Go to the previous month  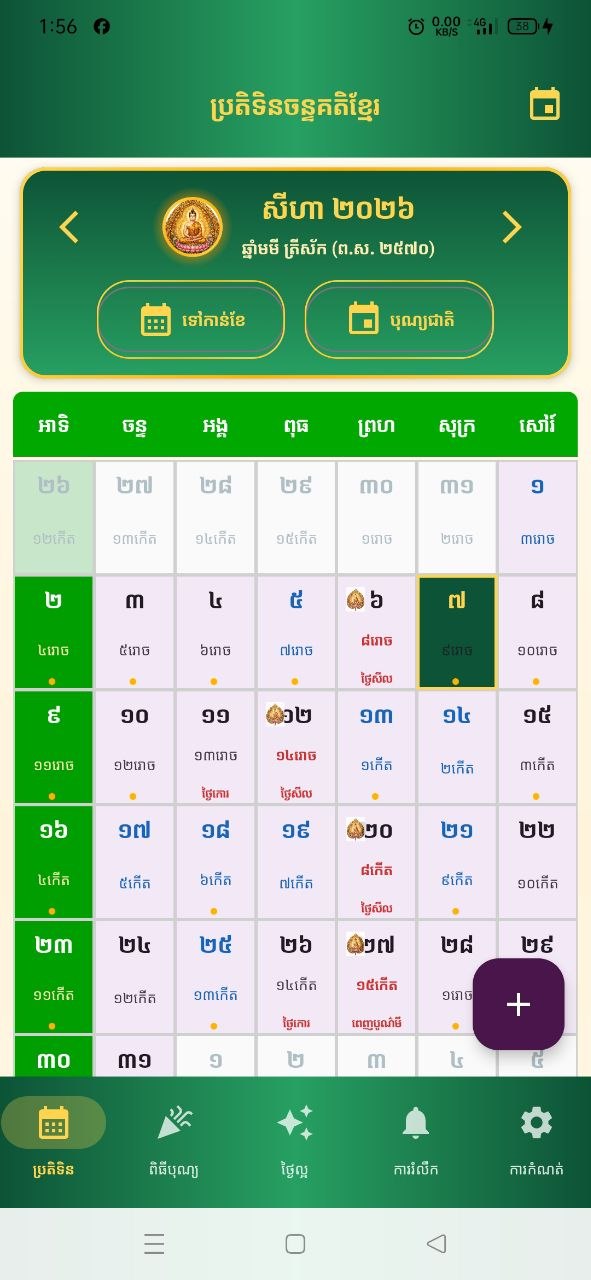click(69, 227)
